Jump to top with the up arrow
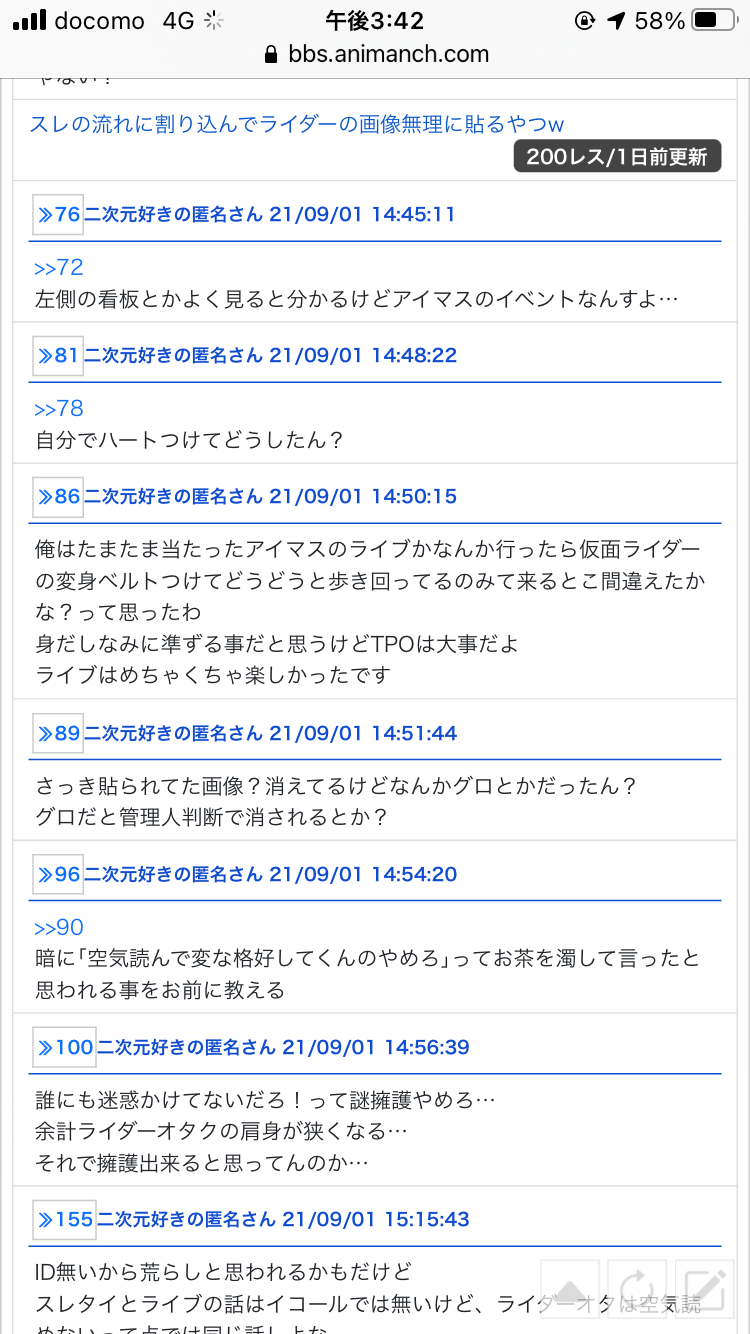Screen dimensions: 750x1334 (x=570, y=1288)
